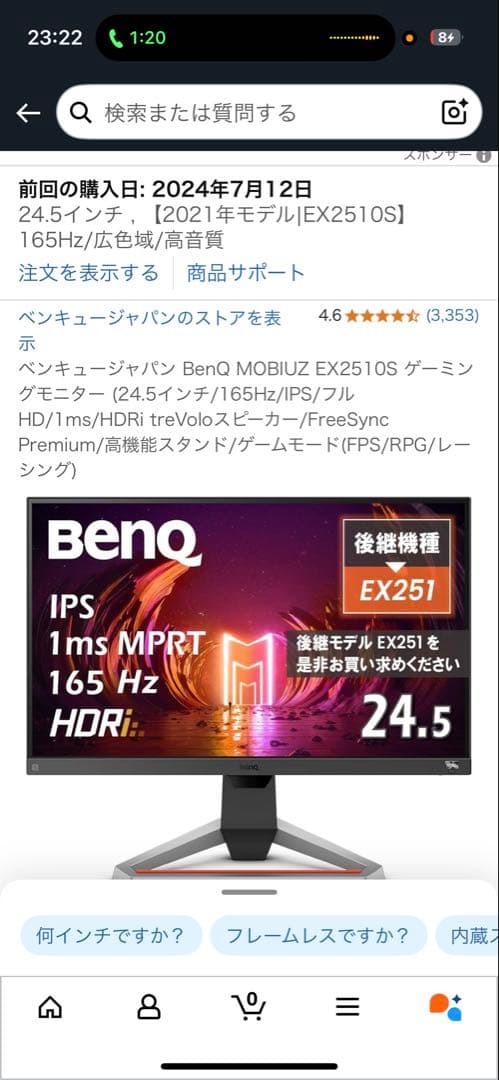Open the AI assistant chat icon

(446, 1006)
